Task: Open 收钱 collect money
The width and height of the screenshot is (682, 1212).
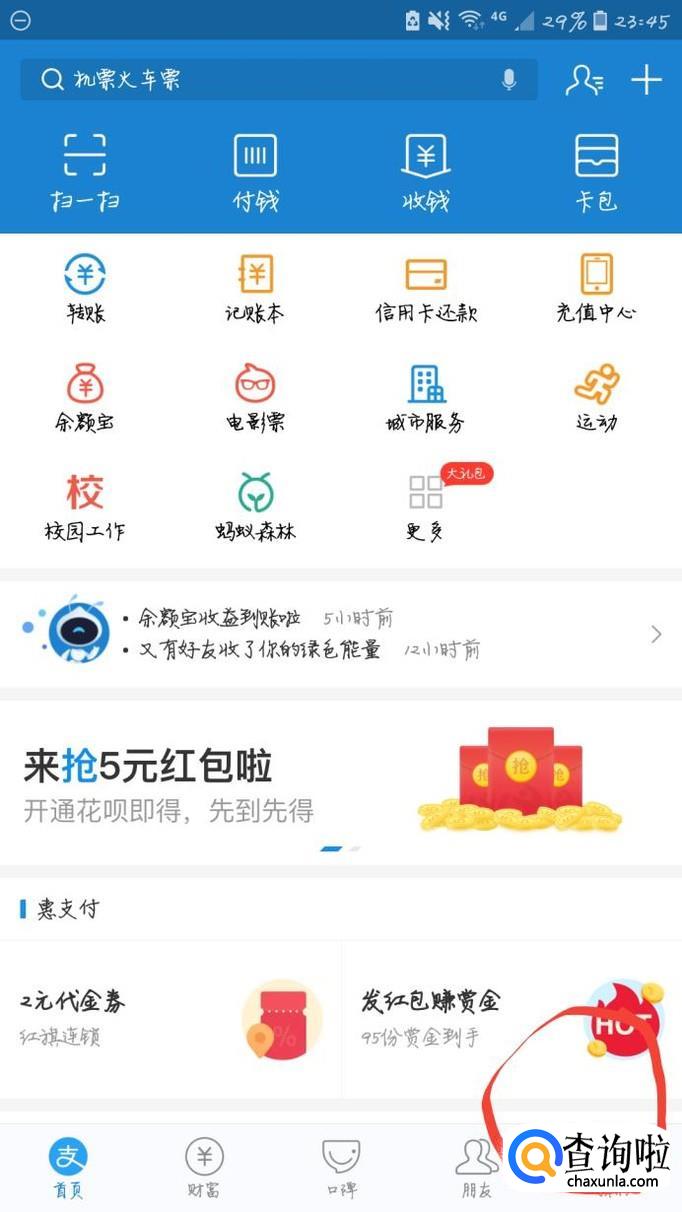Action: pos(425,172)
